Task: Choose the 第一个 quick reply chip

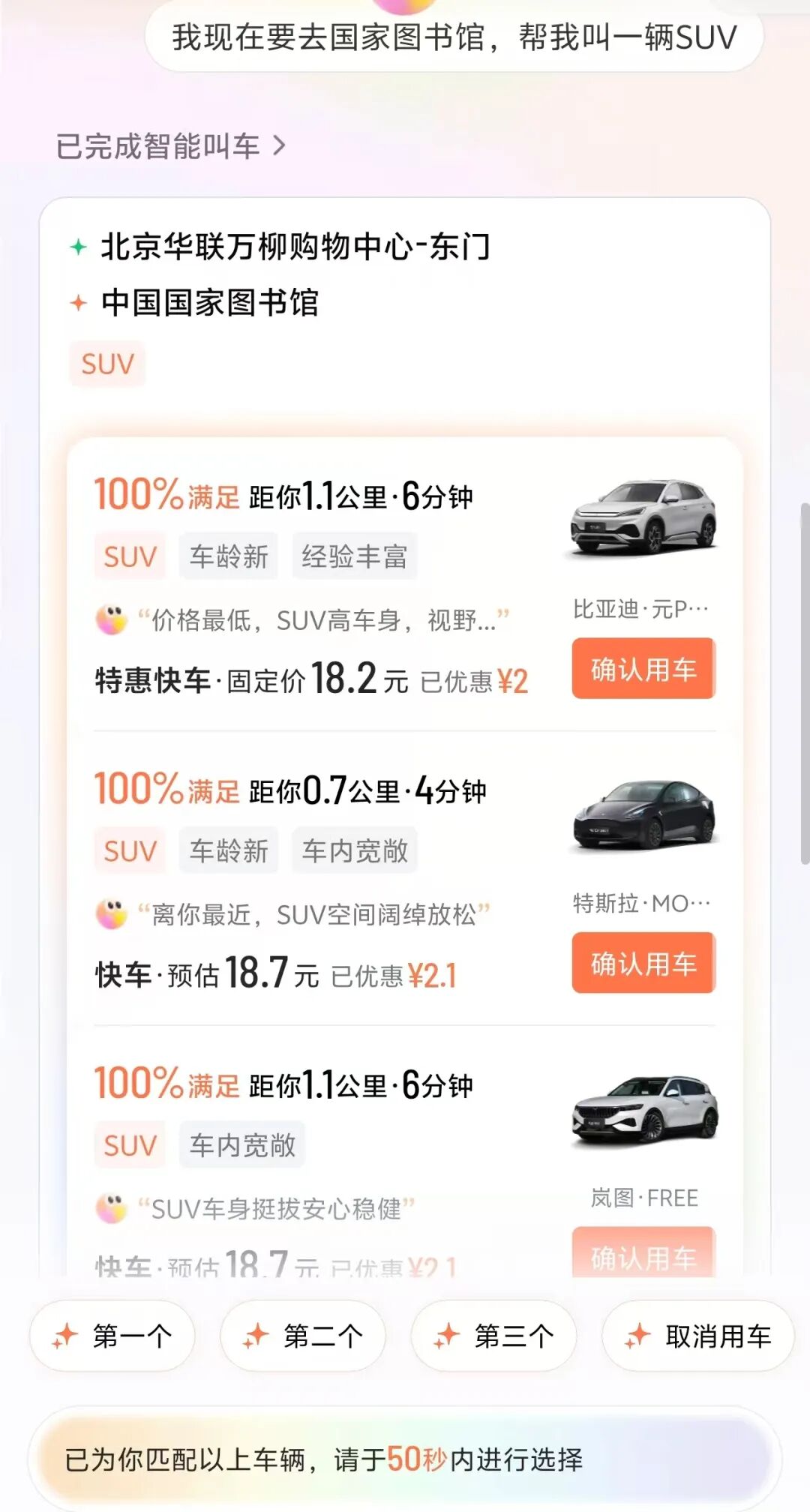Action: [x=112, y=1336]
